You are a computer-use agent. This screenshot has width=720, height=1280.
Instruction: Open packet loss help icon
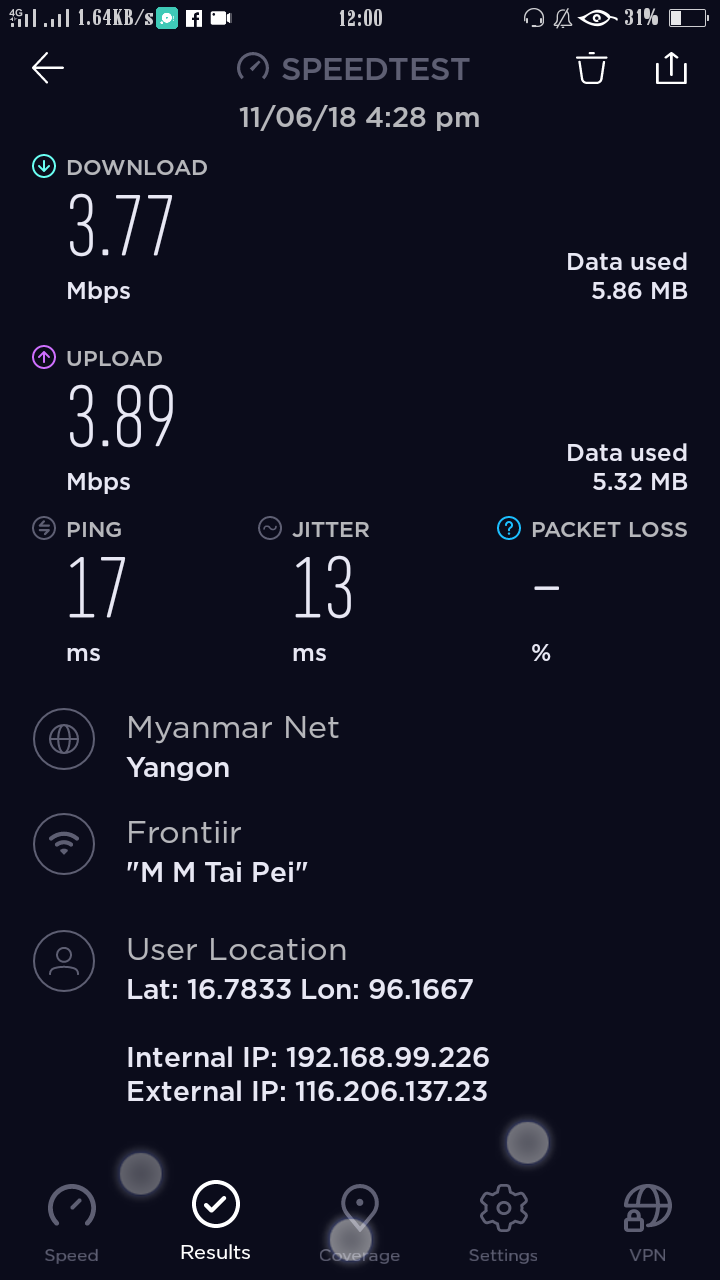(x=509, y=529)
